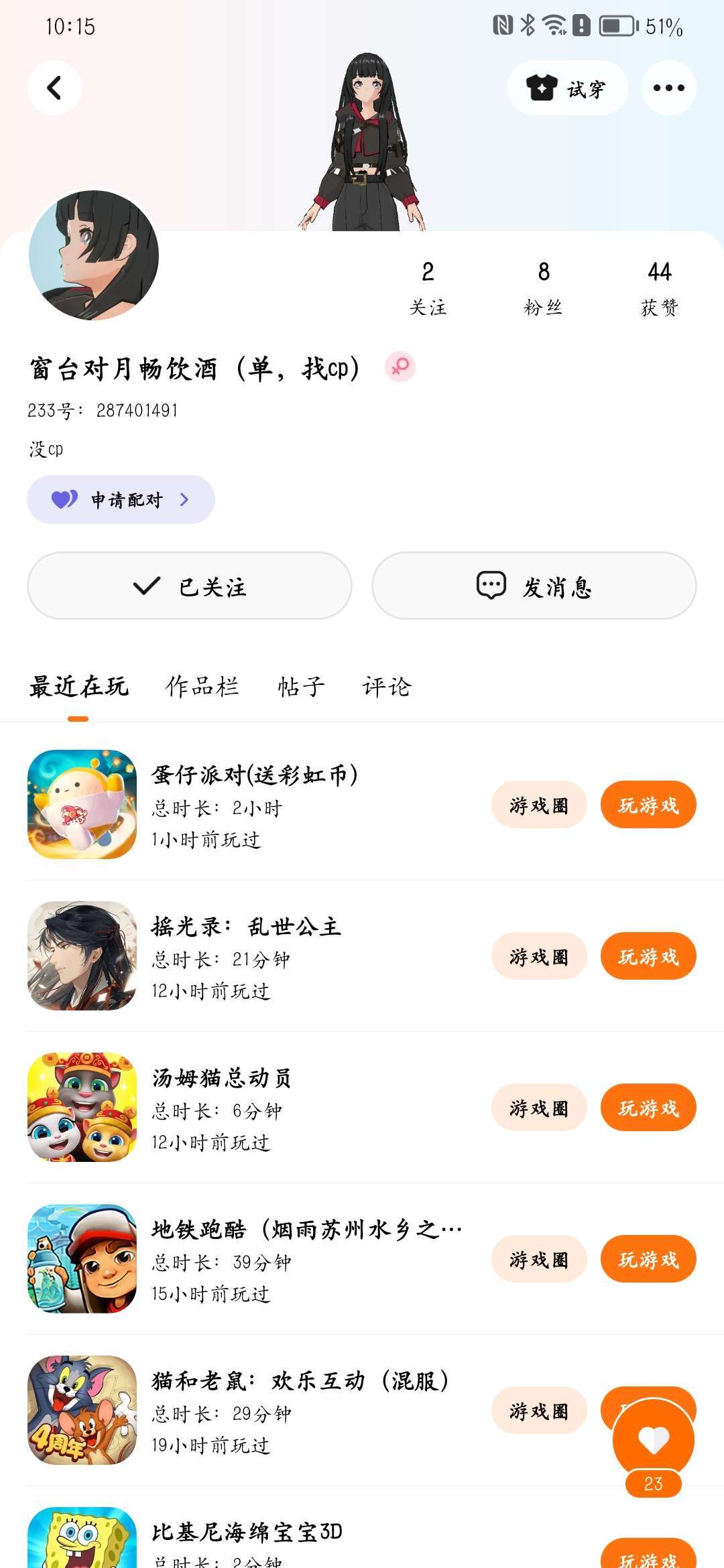Open 游戏圈 for 摇光录：乱世公主
Screen dimensions: 724x1568
539,956
